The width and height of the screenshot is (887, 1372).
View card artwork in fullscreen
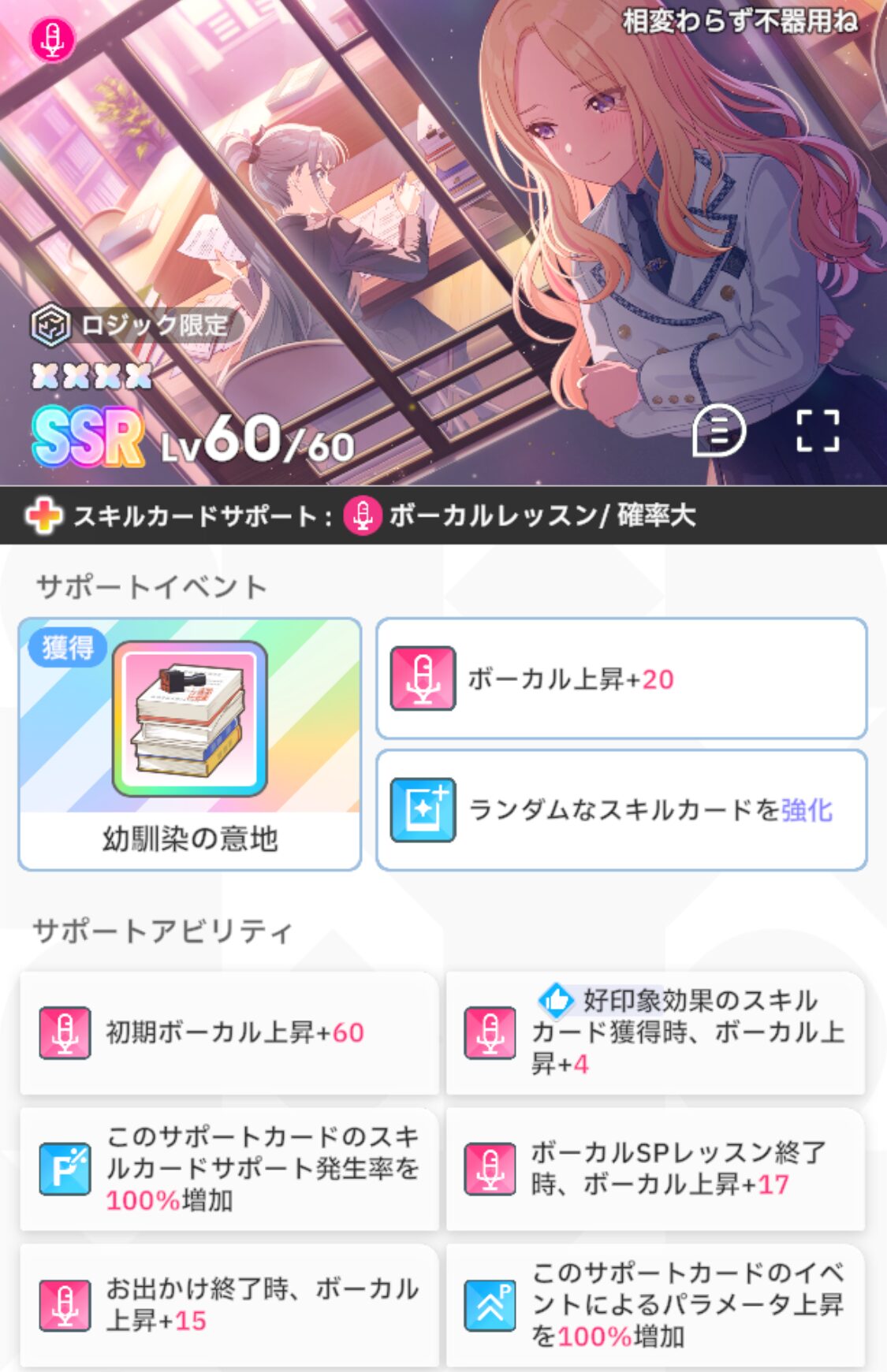[817, 430]
